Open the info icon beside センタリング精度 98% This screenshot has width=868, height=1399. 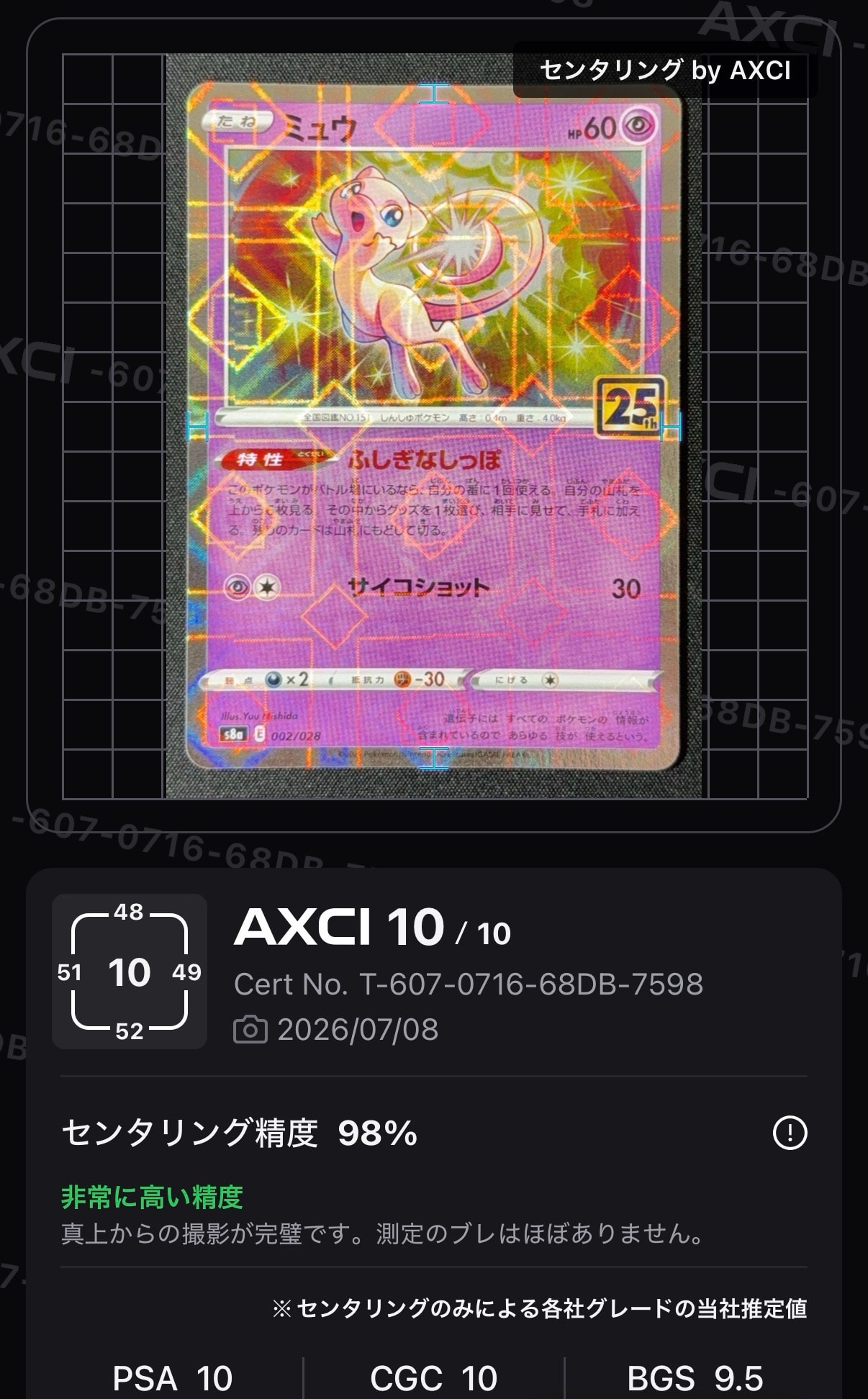click(790, 1133)
